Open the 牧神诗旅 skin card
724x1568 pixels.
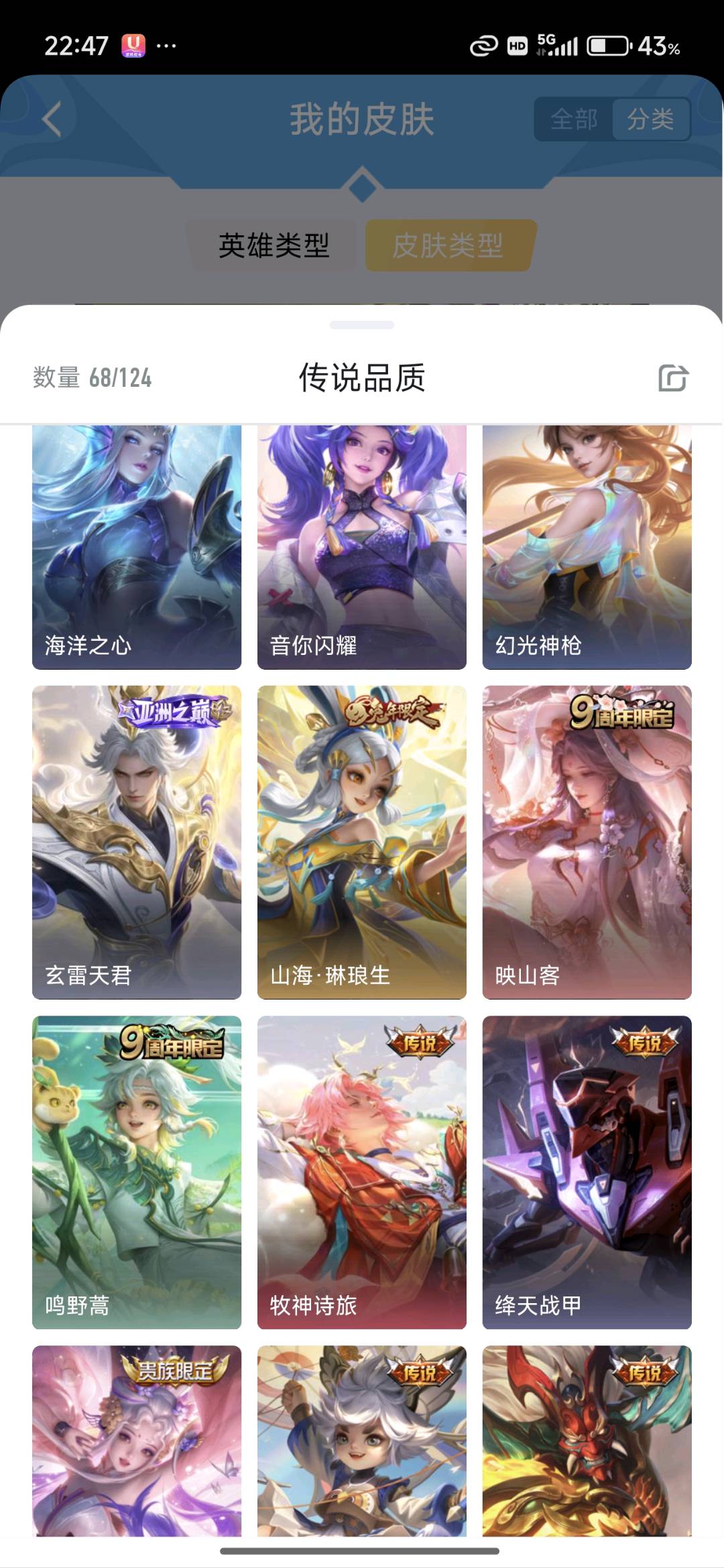click(x=362, y=1172)
